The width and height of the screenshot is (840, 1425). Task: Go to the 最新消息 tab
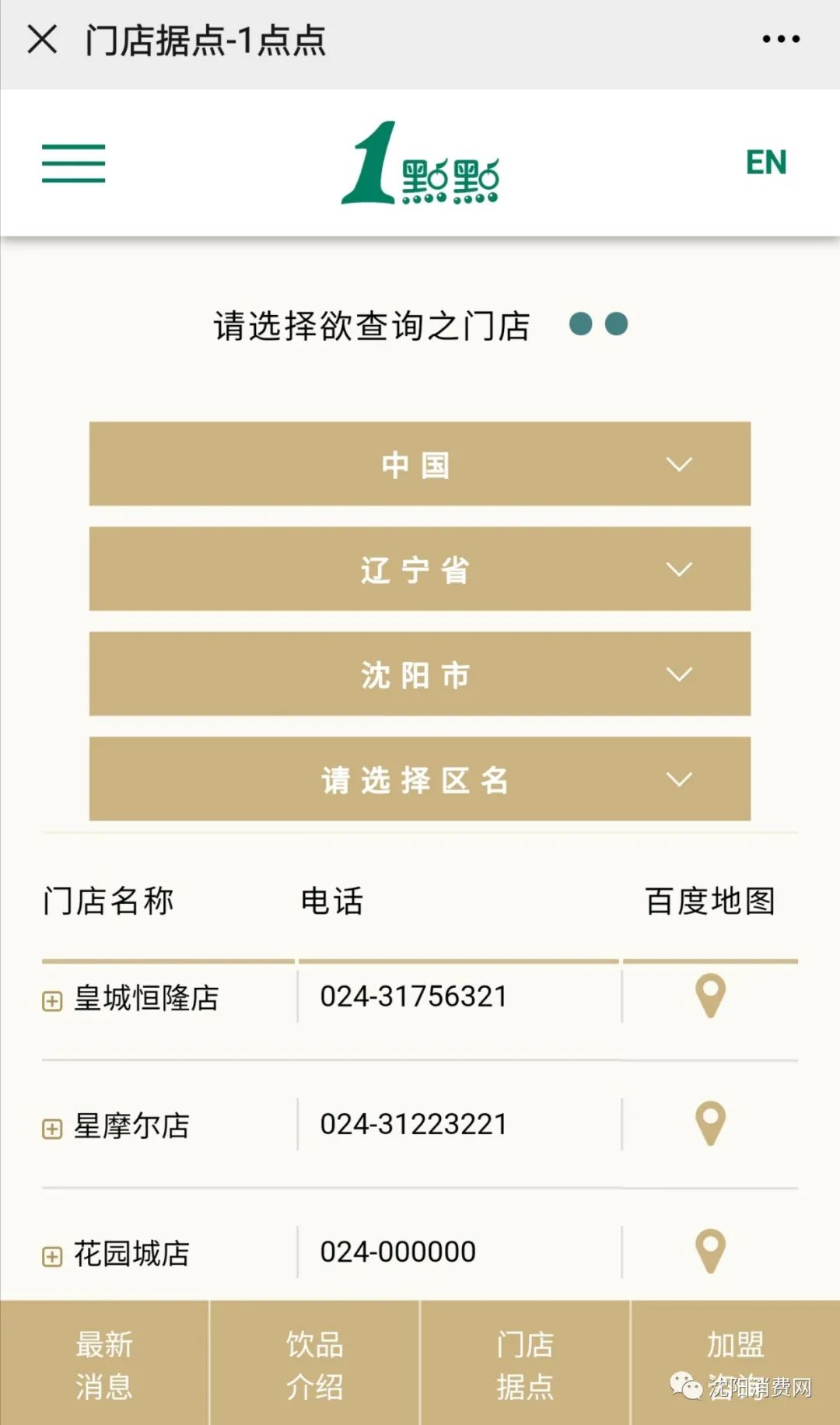point(104,1364)
